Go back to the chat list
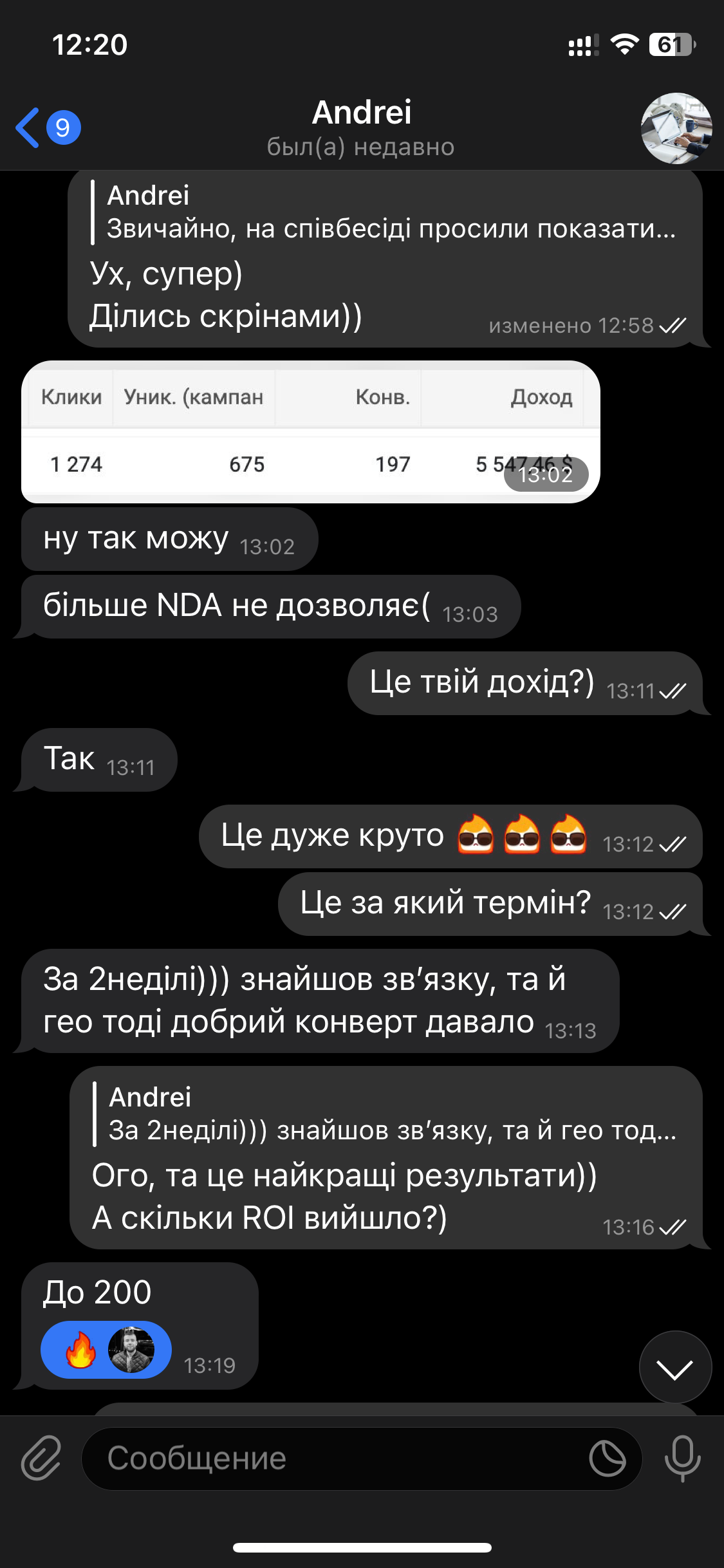Screen dimensions: 724x1568 [46, 127]
